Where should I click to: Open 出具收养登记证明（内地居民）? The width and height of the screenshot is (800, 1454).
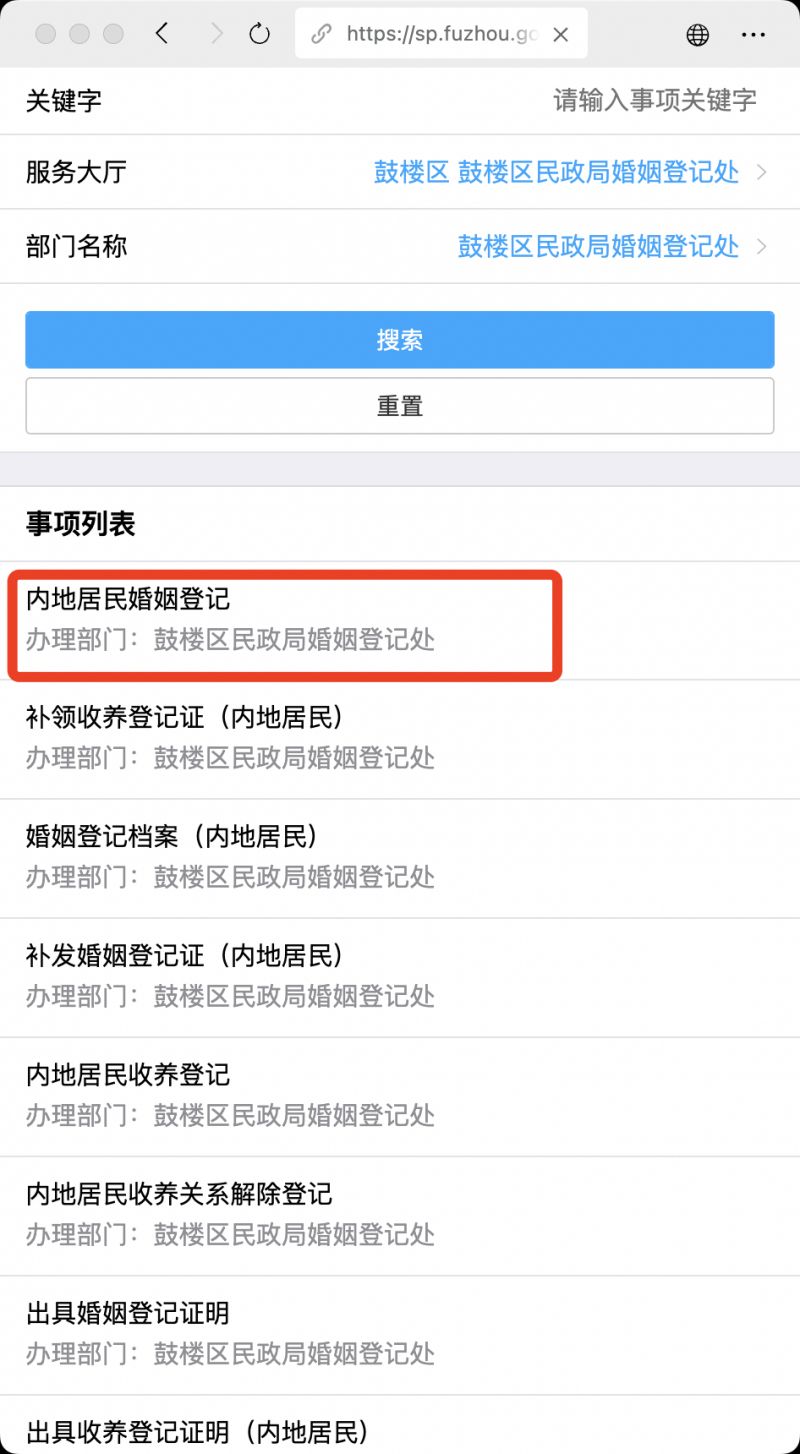click(400, 1425)
